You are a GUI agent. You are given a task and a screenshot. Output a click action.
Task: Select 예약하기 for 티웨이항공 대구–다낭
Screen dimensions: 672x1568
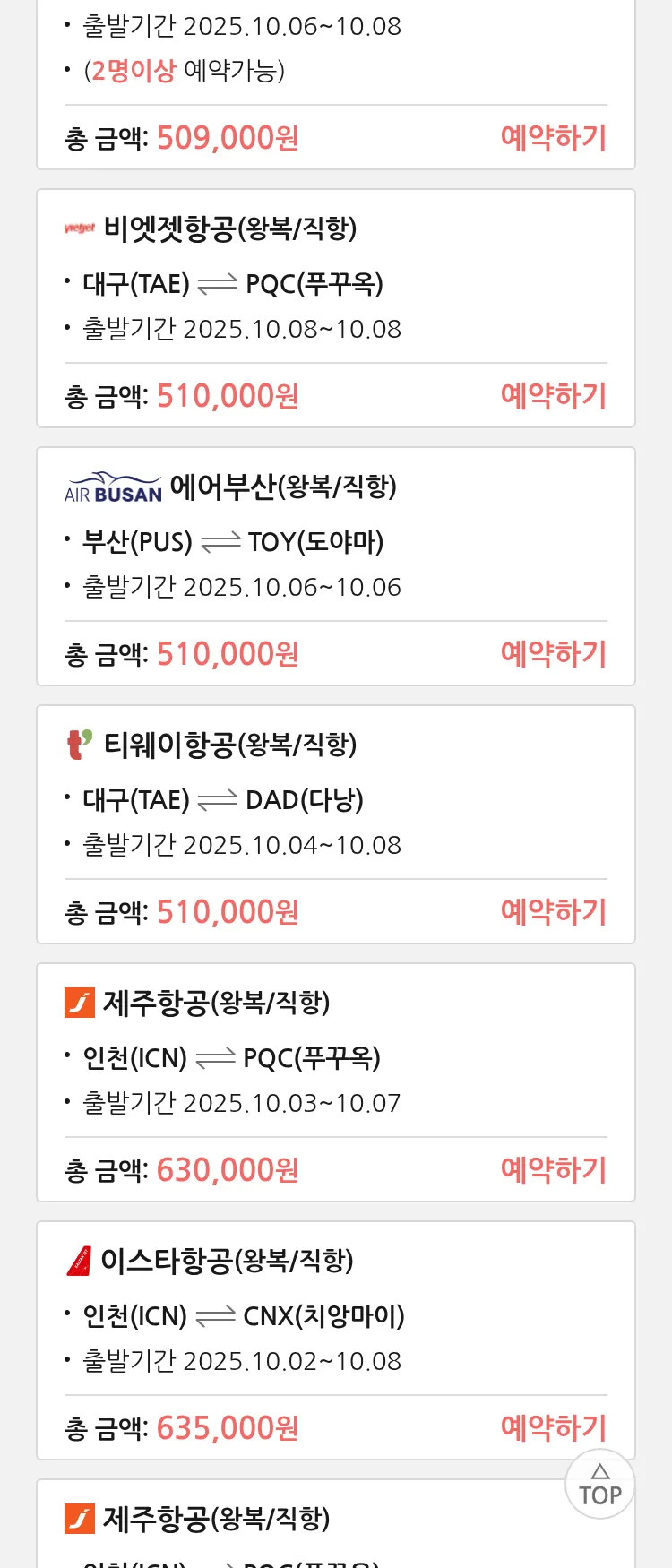tap(553, 912)
